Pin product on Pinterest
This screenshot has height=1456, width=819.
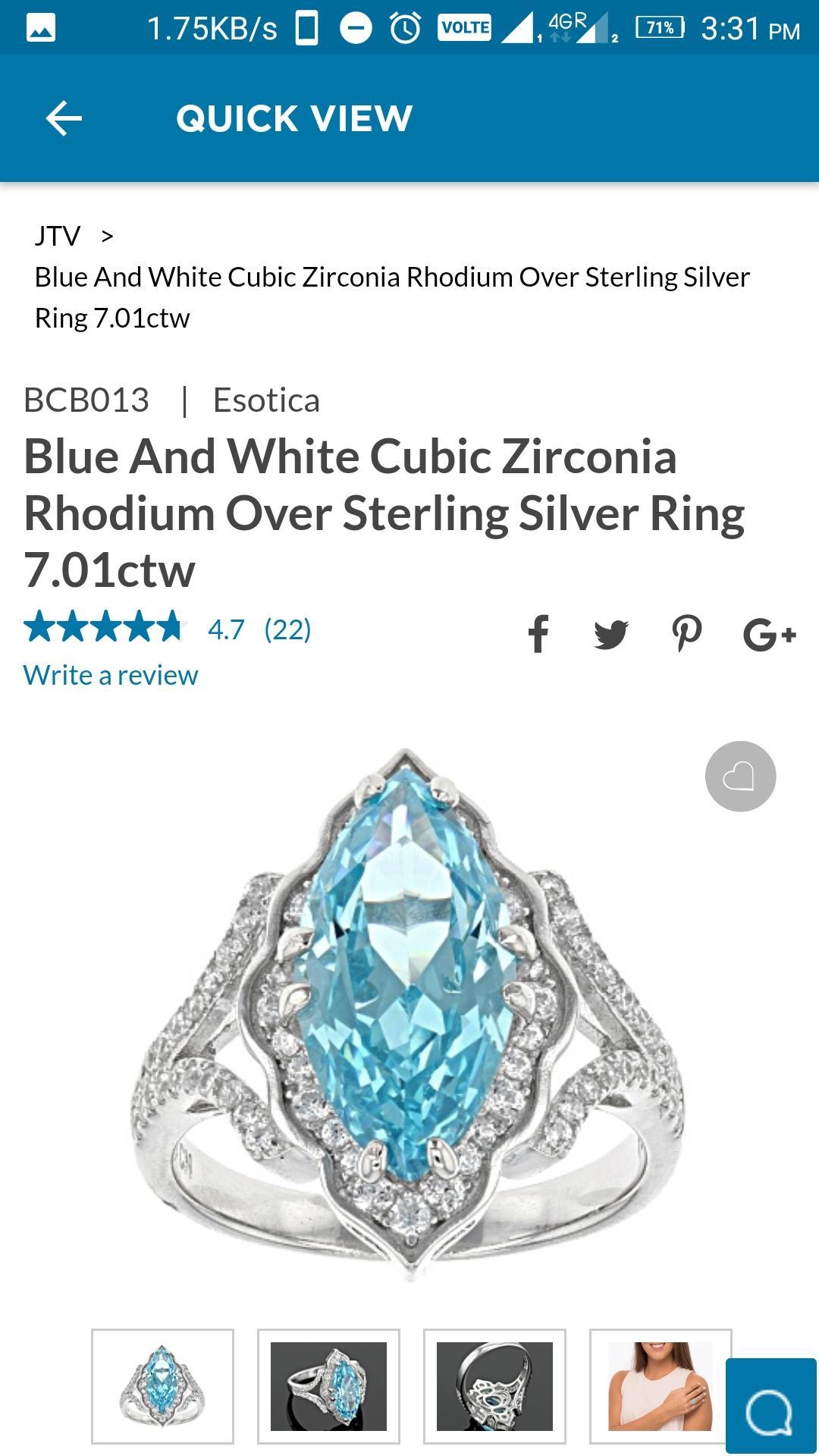point(687,633)
